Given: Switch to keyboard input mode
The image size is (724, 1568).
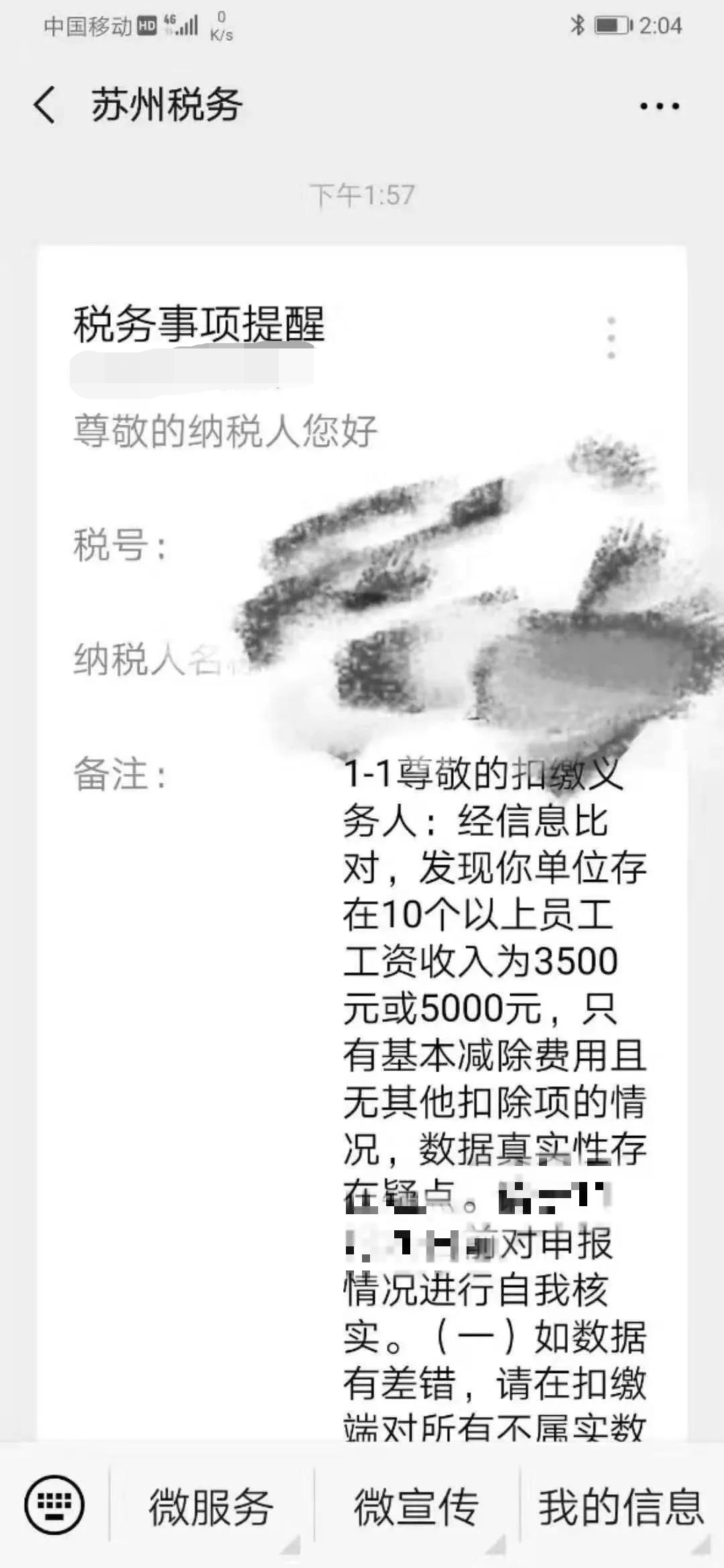Looking at the screenshot, I should pyautogui.click(x=54, y=1504).
